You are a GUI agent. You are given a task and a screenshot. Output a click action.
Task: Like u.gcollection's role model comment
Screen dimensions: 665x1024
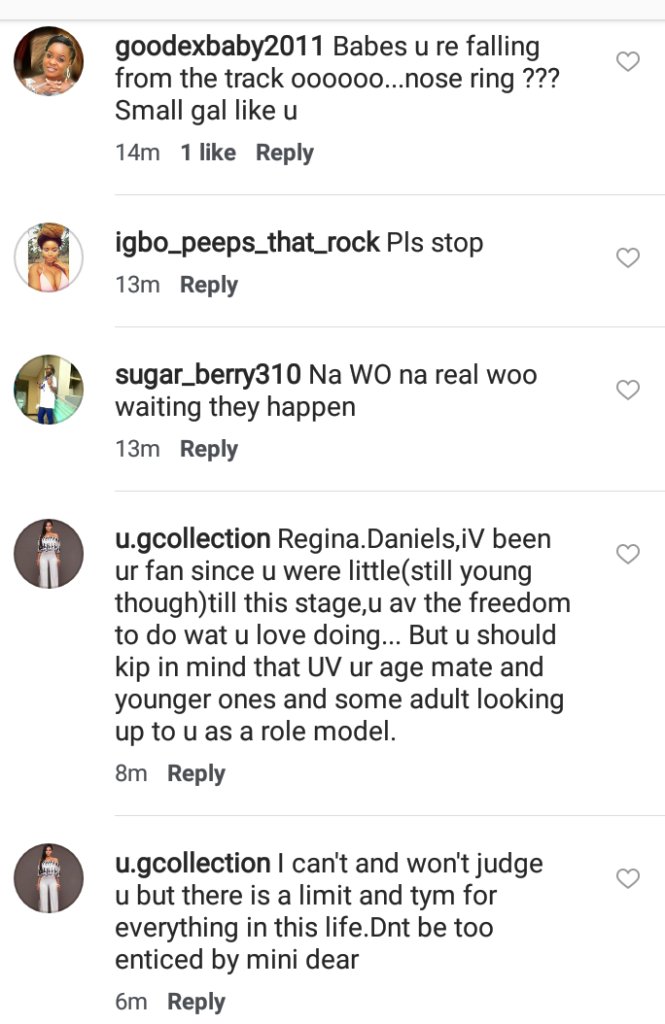coord(627,554)
